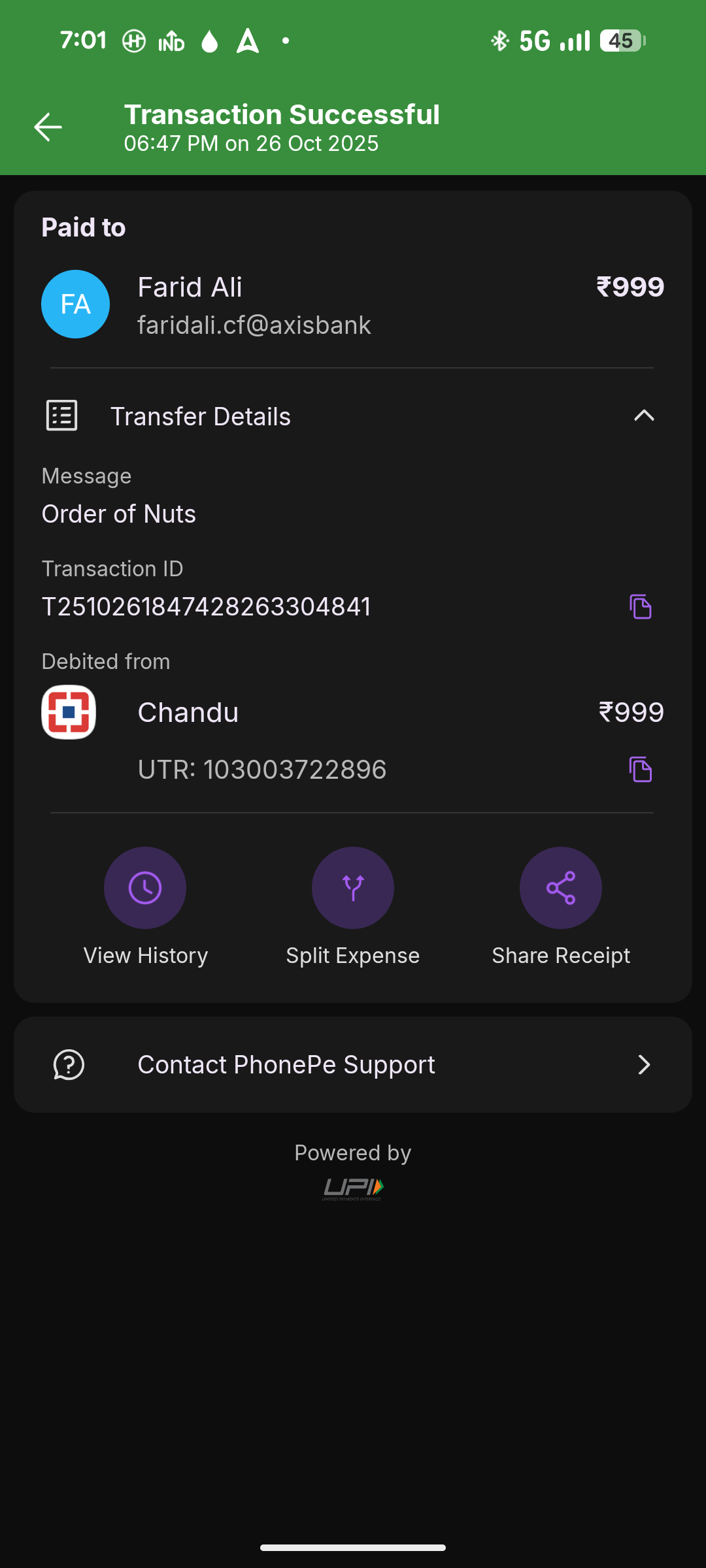The width and height of the screenshot is (706, 1568).
Task: Collapse the Transfer Details section
Action: click(644, 416)
